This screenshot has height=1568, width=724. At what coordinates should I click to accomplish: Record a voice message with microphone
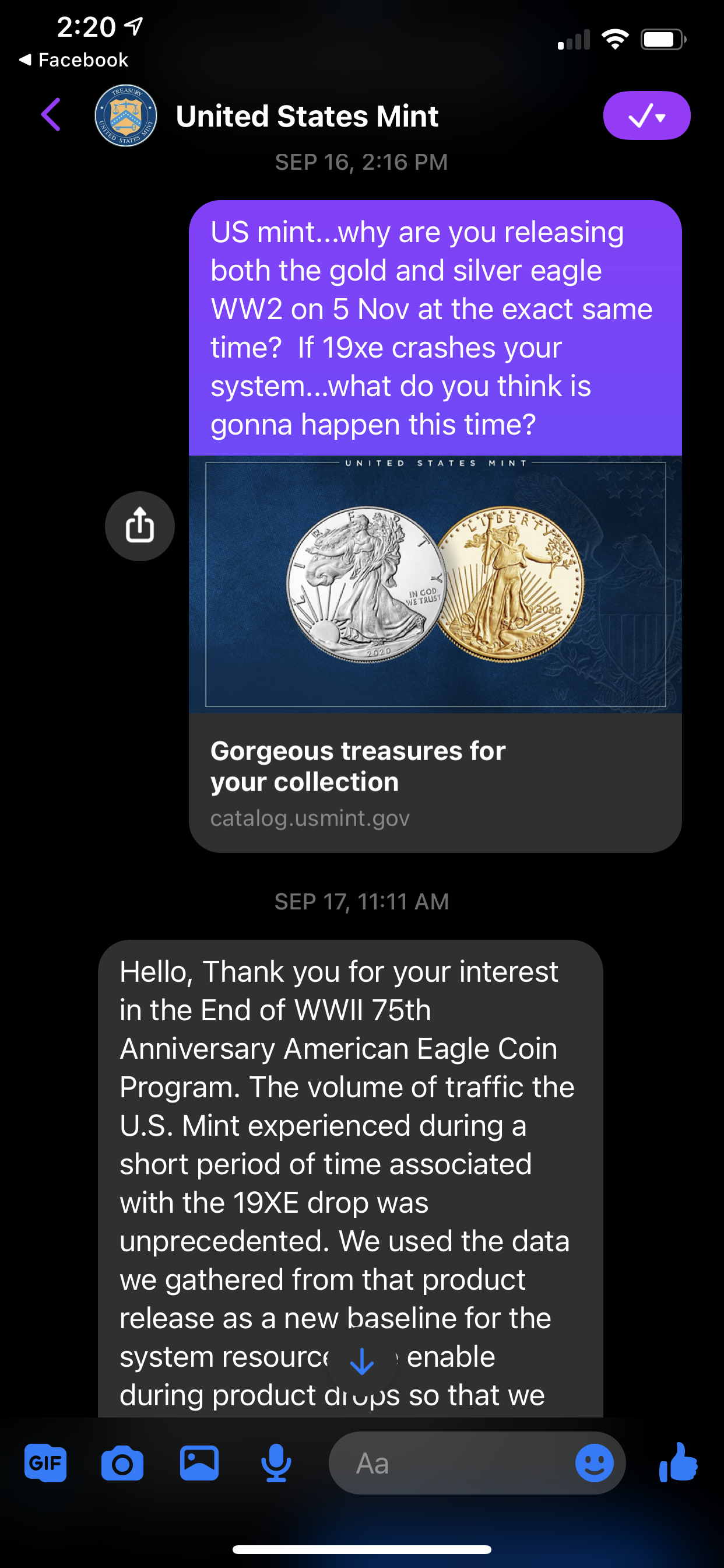point(276,1462)
